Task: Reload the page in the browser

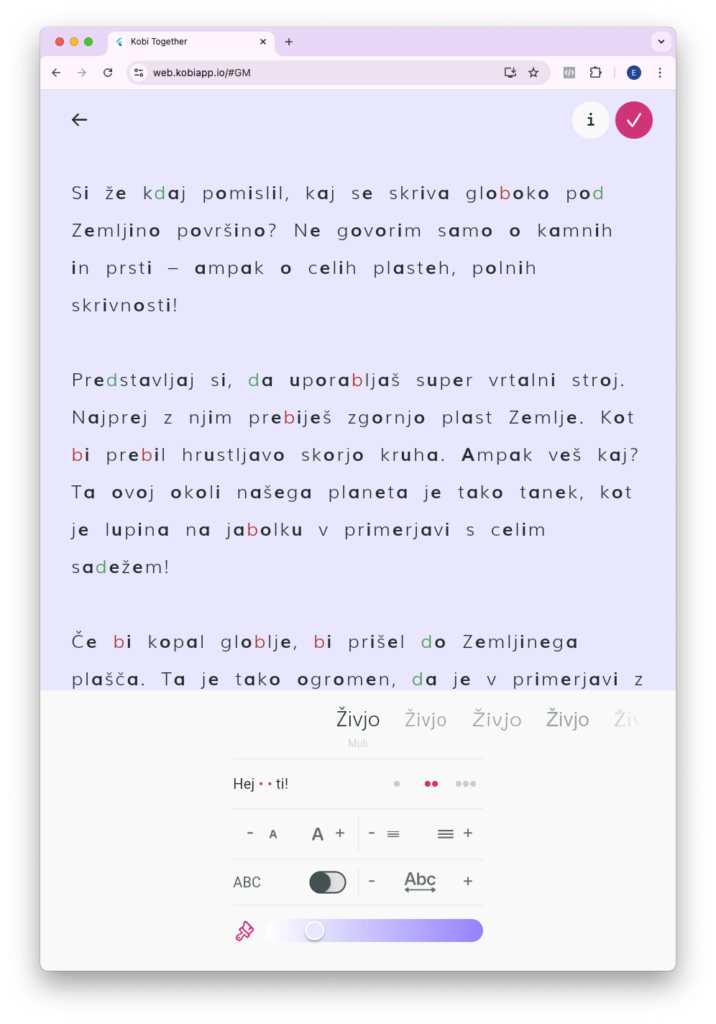Action: pos(108,72)
